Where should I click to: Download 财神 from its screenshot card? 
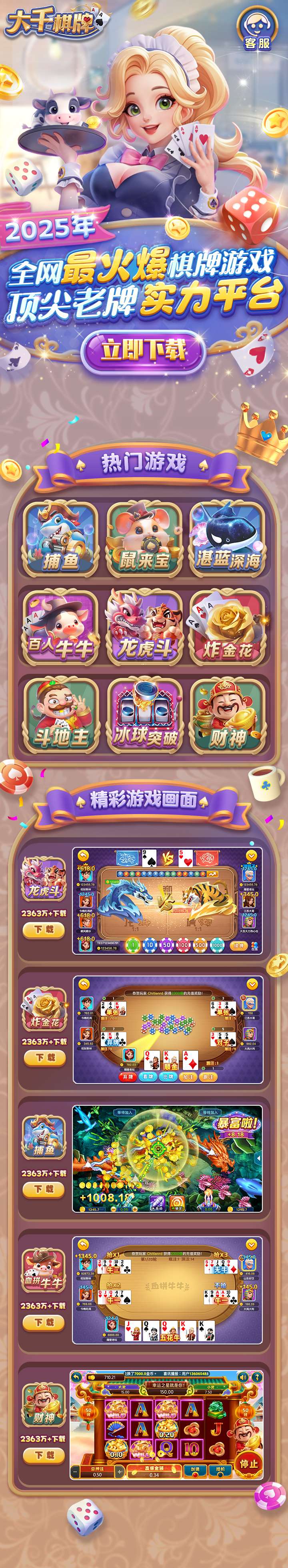point(44,1455)
